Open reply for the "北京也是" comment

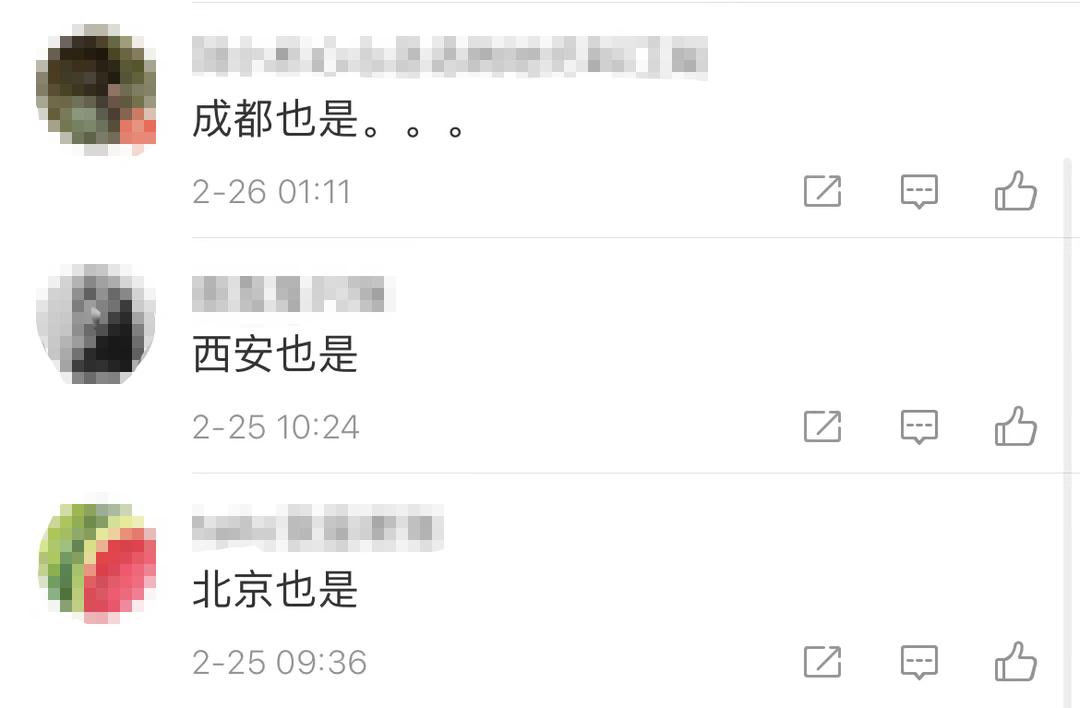pyautogui.click(x=919, y=663)
